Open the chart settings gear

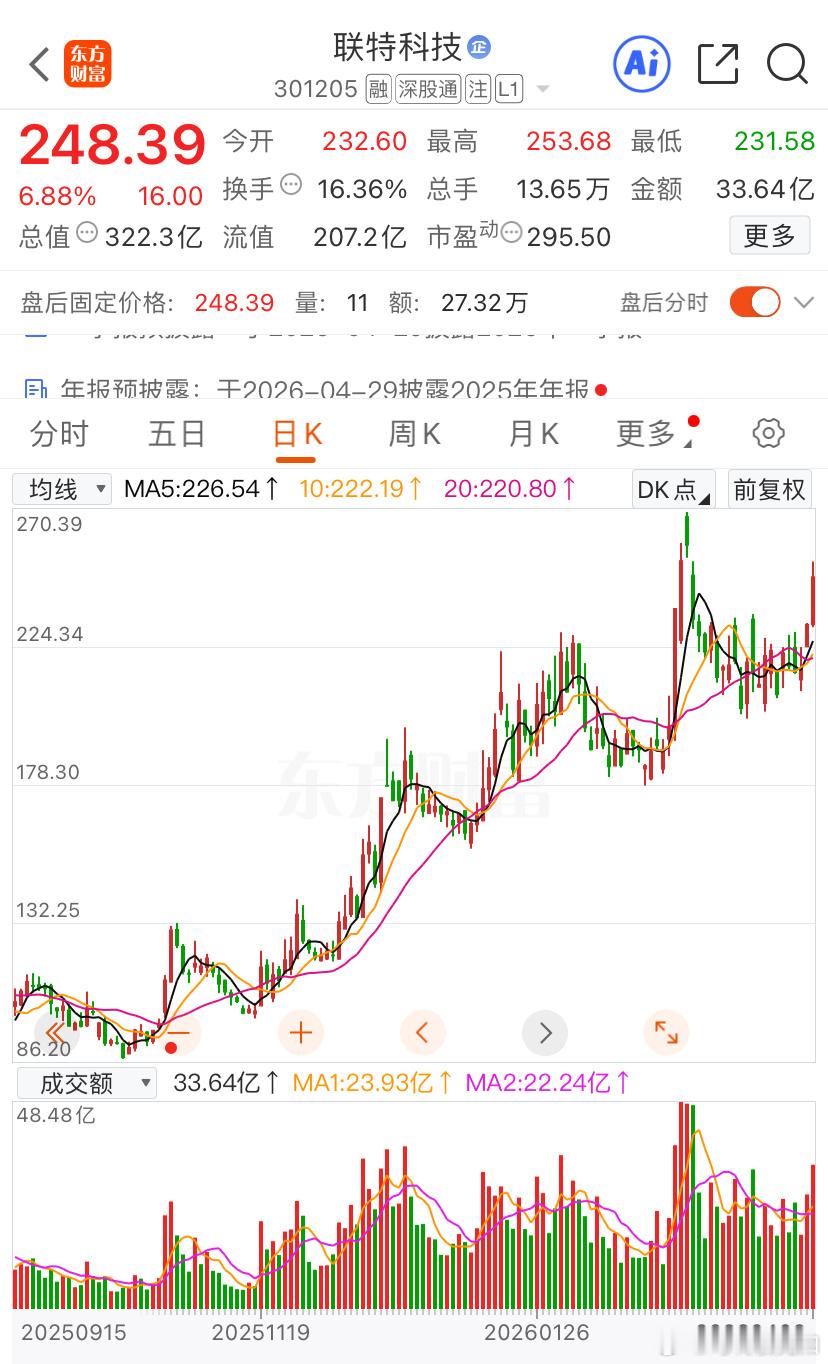[768, 433]
